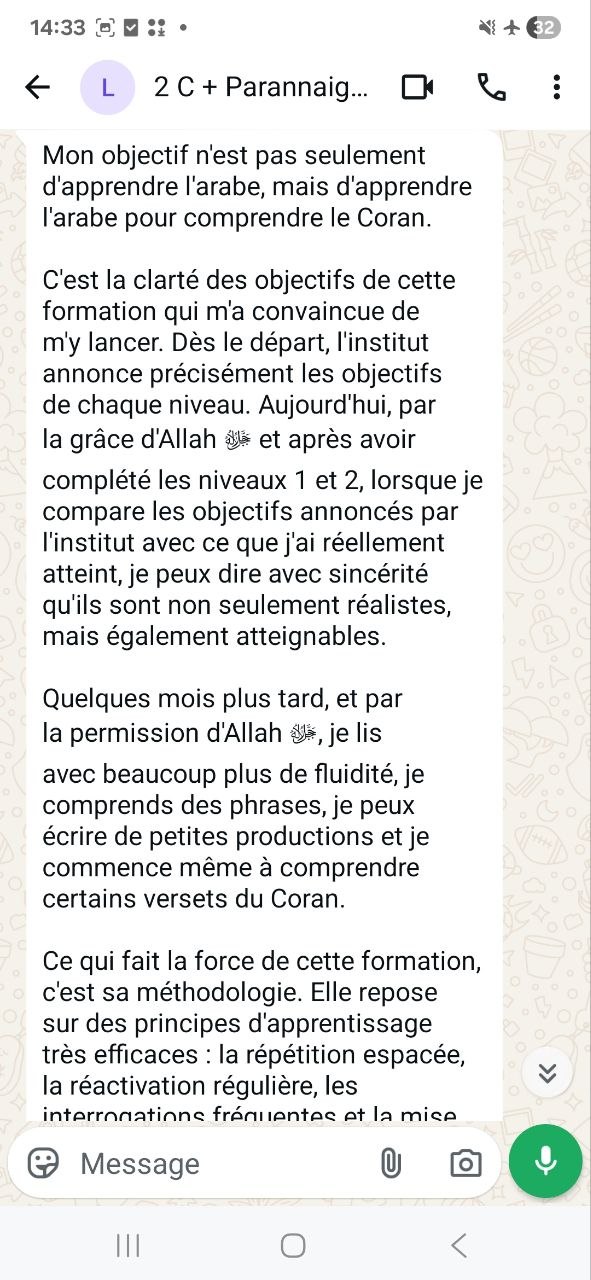Open the emoji and sticker picker
The width and height of the screenshot is (591, 1280).
pyautogui.click(x=43, y=1163)
